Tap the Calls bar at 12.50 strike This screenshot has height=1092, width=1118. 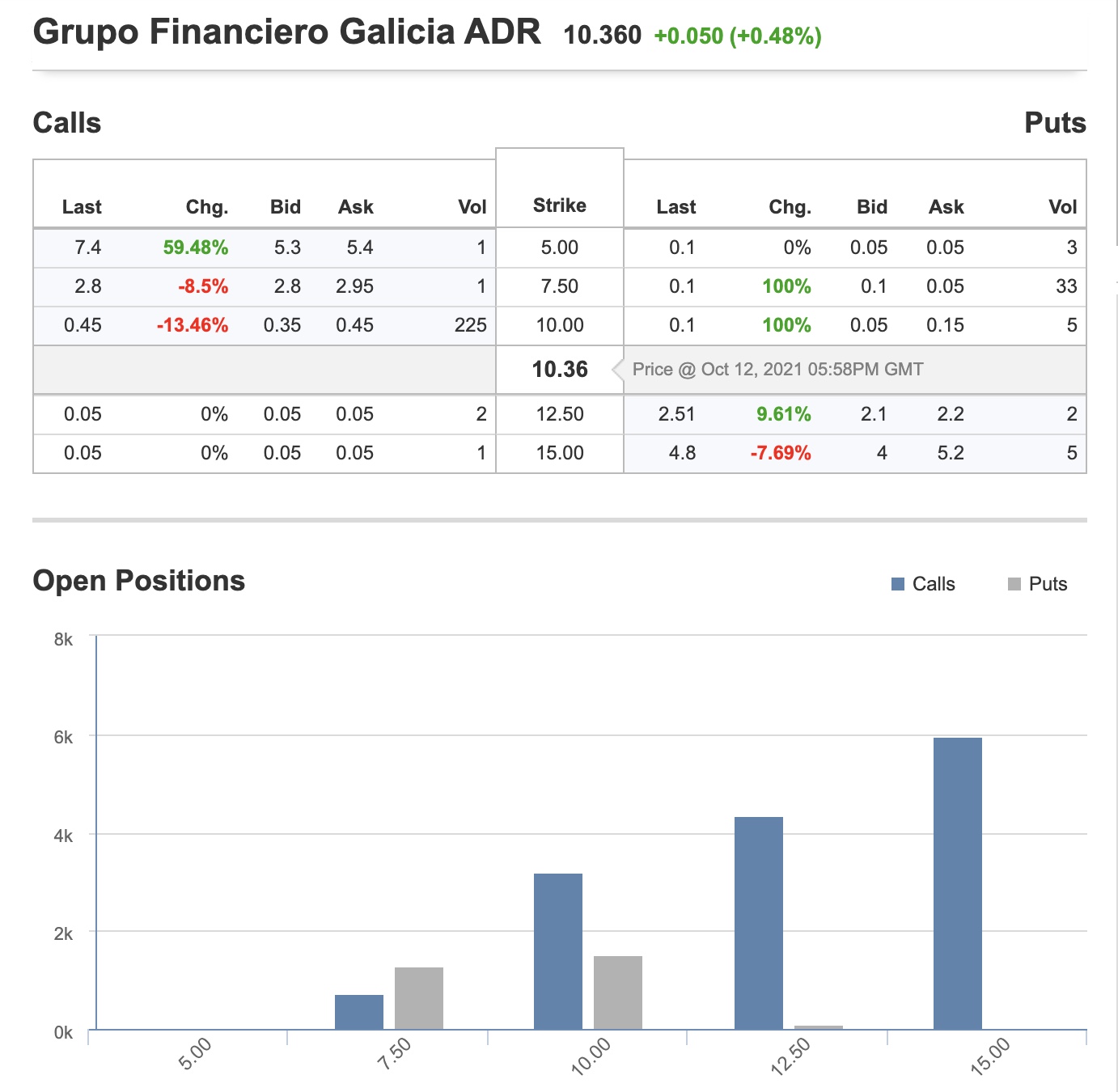(x=758, y=923)
